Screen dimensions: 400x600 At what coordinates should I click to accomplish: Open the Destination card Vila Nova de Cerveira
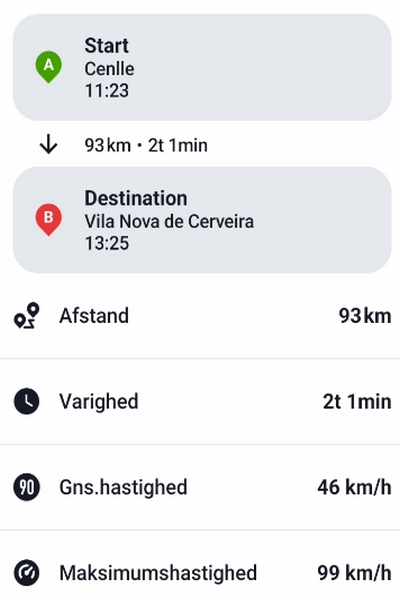pyautogui.click(x=202, y=220)
